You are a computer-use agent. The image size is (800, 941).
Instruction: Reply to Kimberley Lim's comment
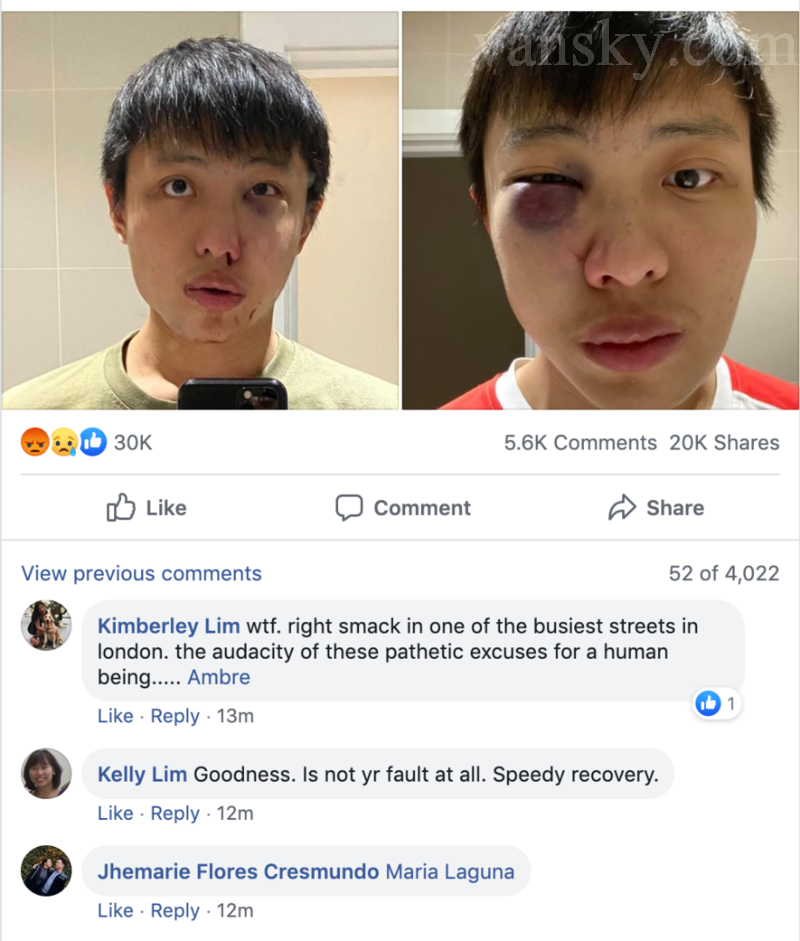(x=175, y=716)
